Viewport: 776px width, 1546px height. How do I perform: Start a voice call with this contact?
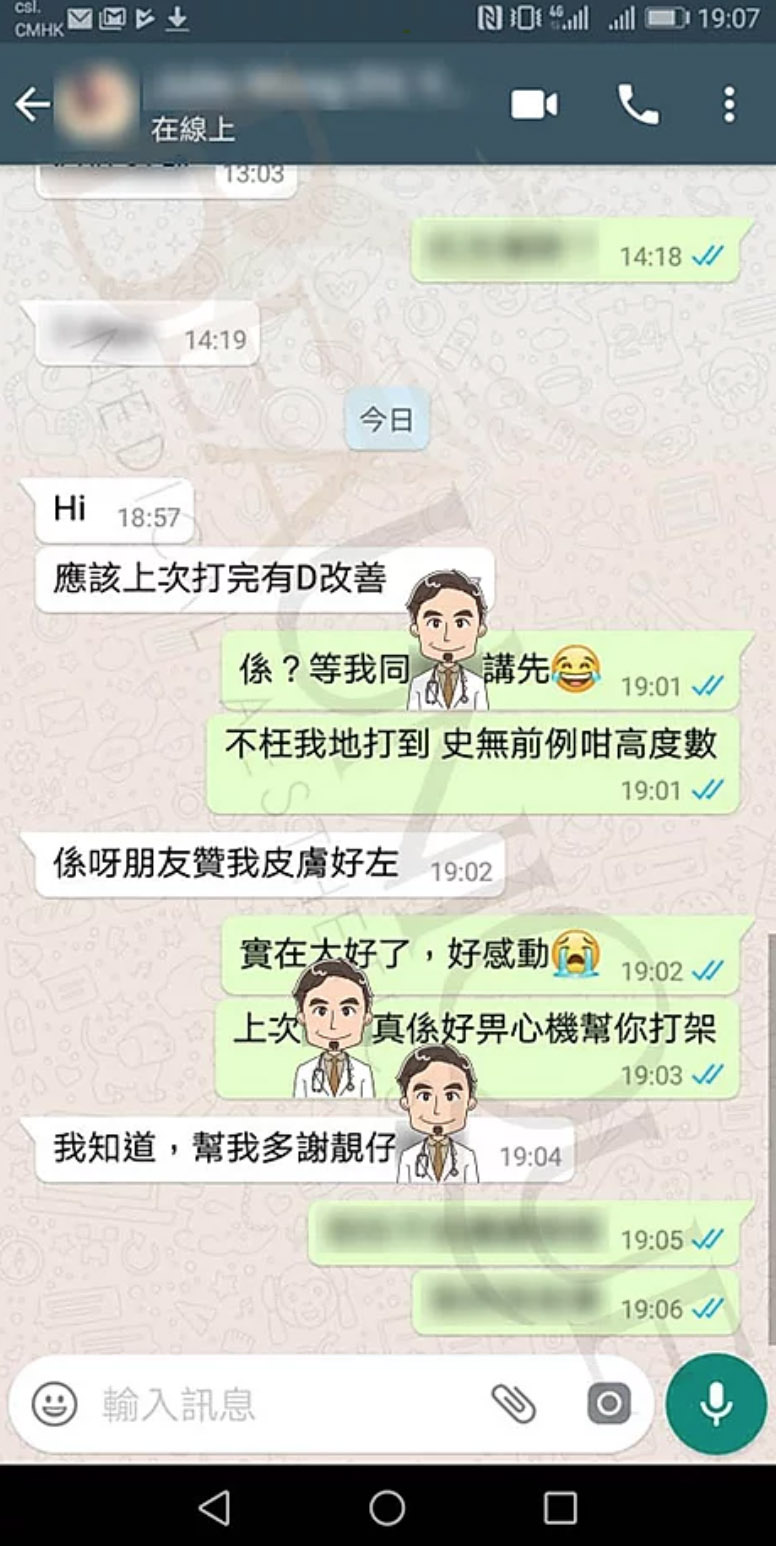pos(637,105)
